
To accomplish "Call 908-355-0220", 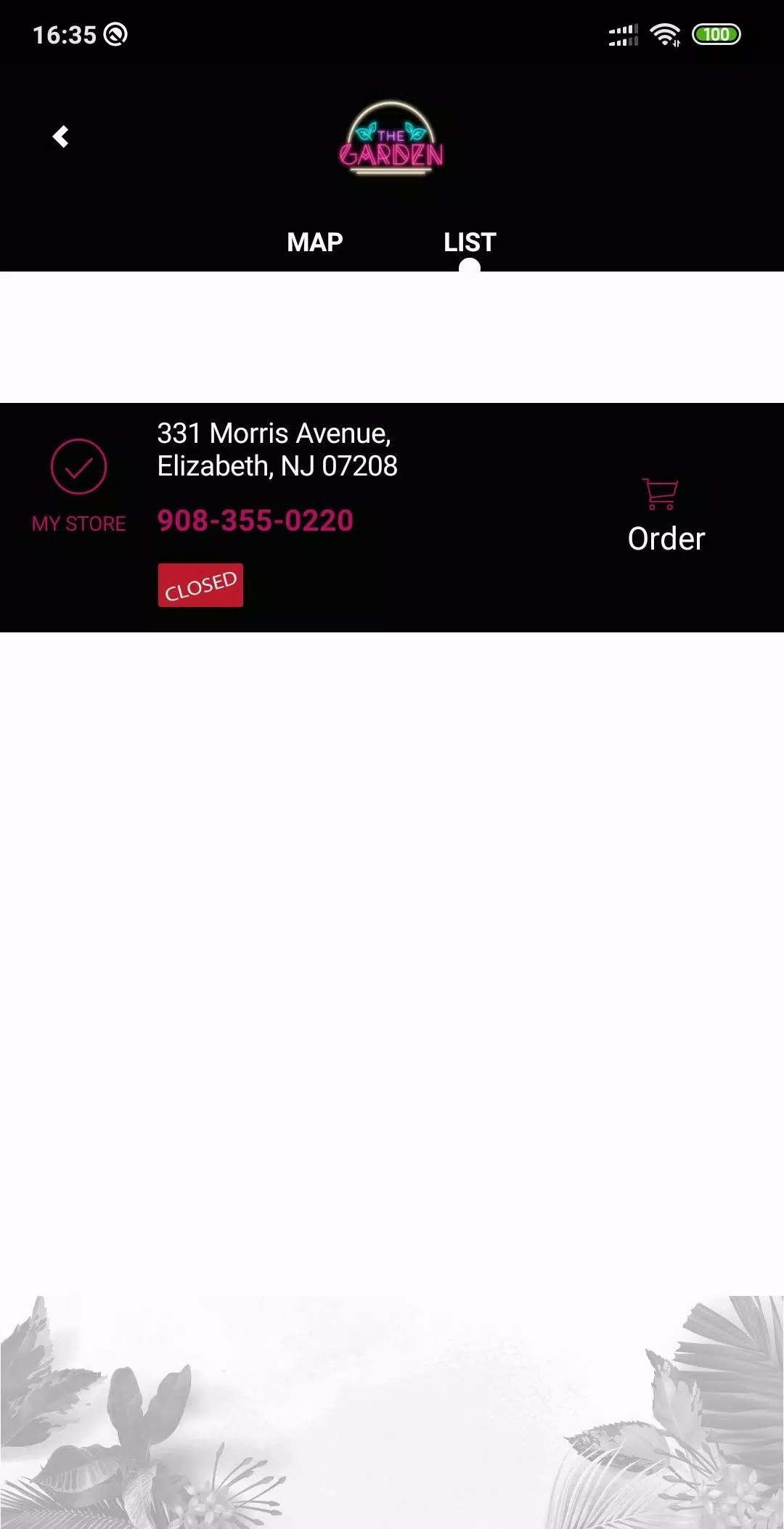I will point(256,521).
